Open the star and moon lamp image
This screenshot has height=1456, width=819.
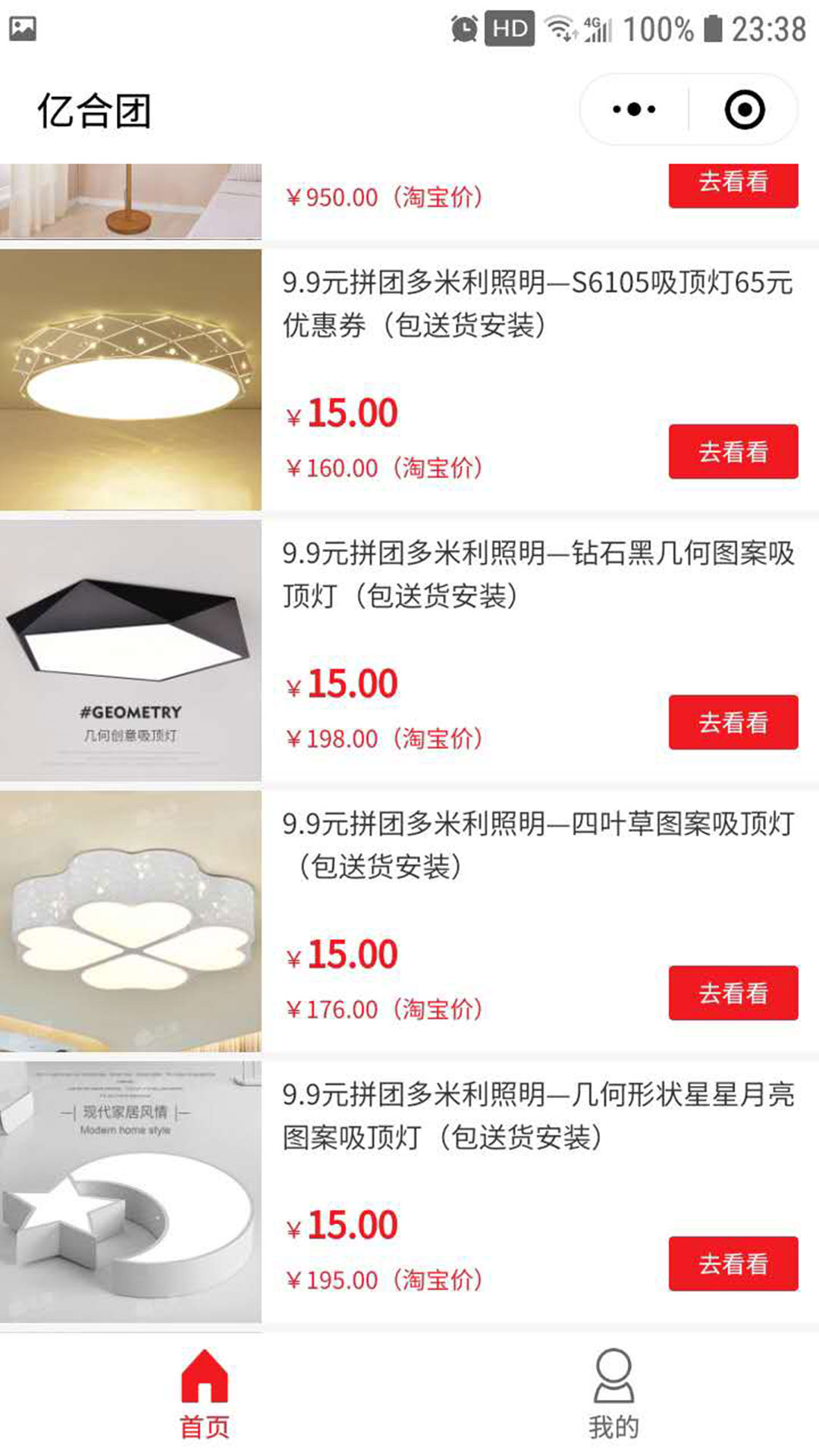click(130, 1192)
